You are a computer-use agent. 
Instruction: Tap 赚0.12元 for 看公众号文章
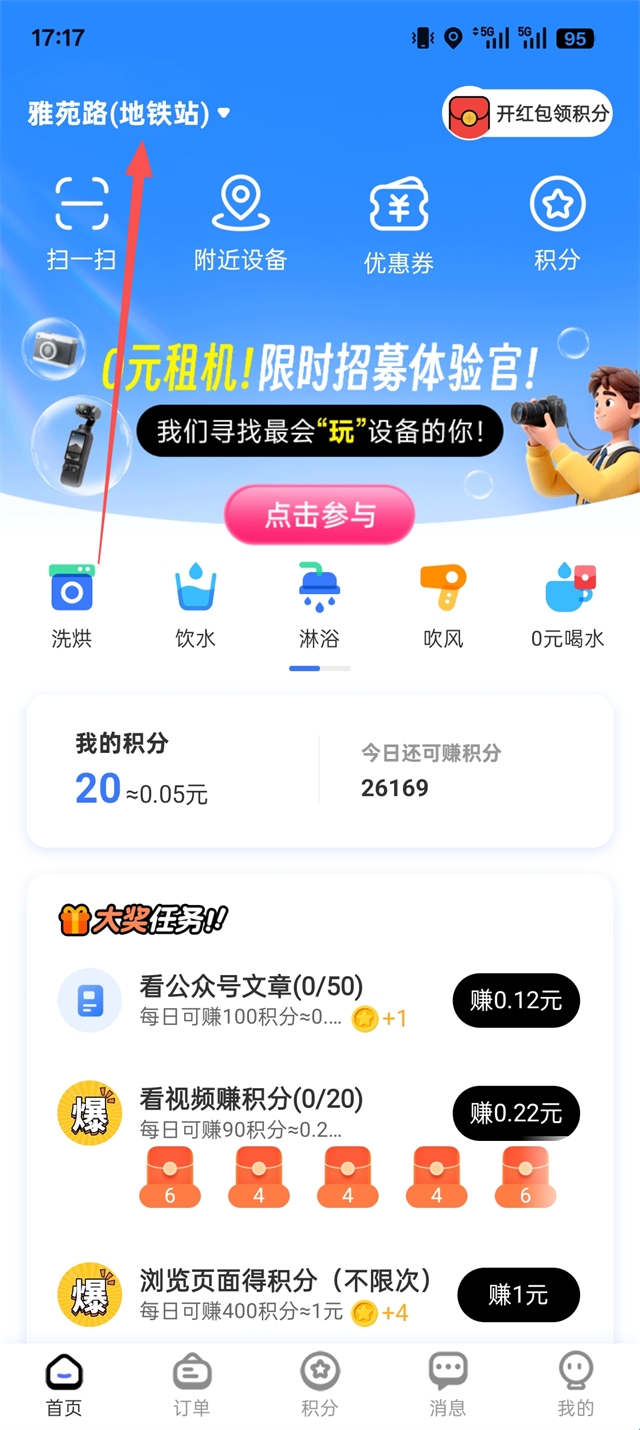coord(516,1000)
